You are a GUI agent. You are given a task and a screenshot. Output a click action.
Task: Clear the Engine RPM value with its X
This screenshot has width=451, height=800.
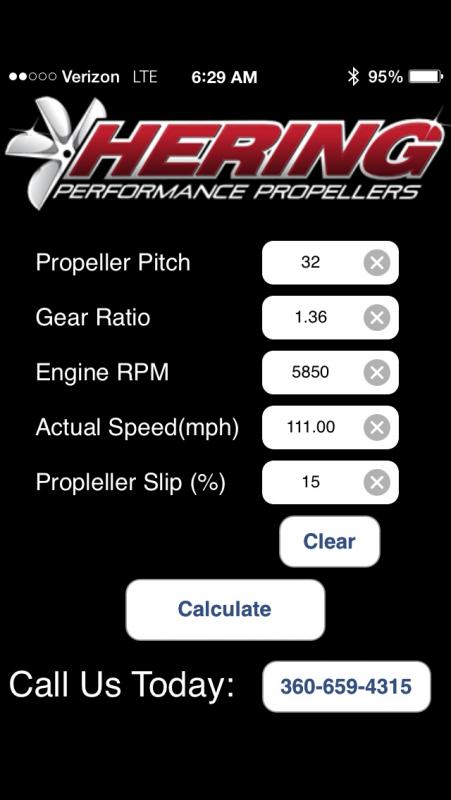point(377,372)
